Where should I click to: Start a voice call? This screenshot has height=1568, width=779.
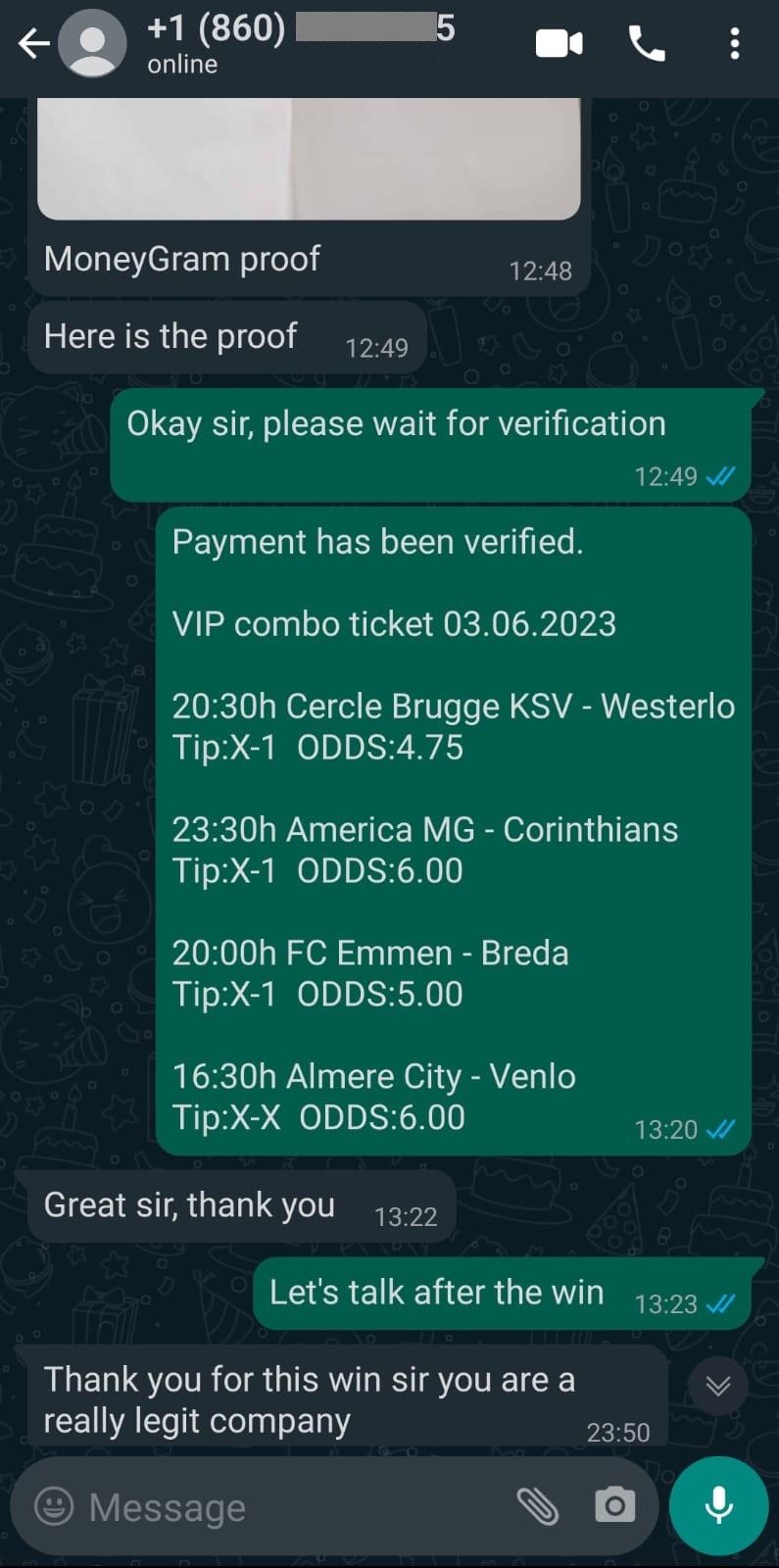pyautogui.click(x=647, y=44)
